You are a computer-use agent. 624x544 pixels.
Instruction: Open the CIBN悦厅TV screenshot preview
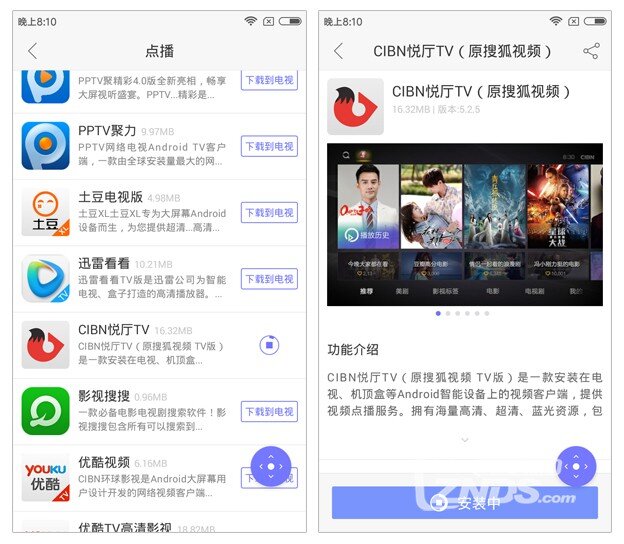click(463, 224)
